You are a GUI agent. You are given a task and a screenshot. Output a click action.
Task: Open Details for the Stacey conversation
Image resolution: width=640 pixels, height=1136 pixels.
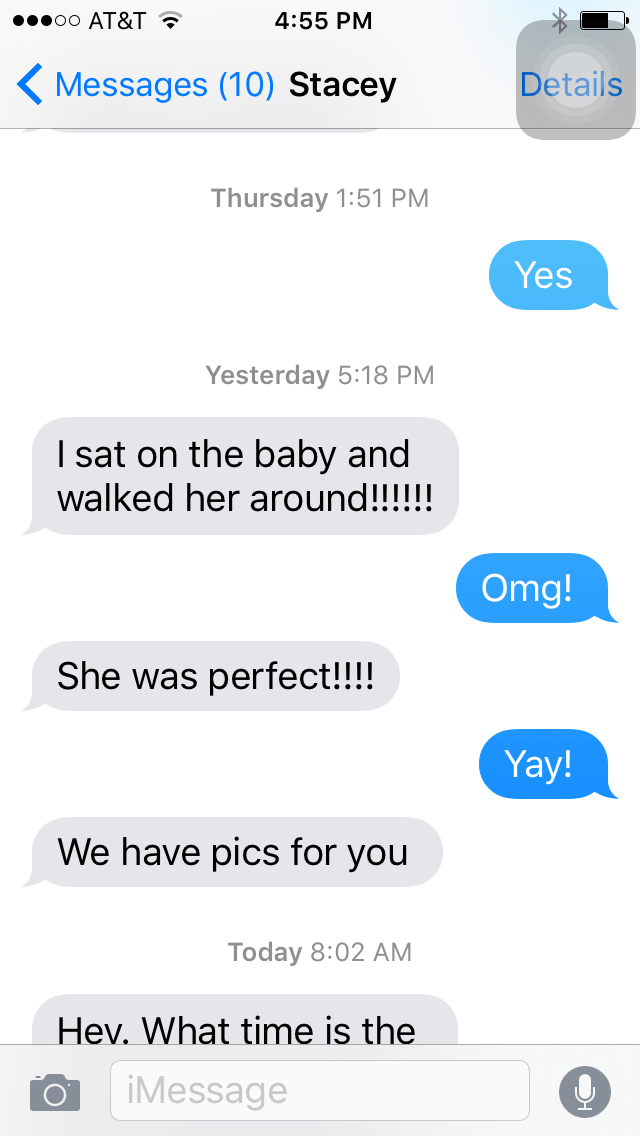571,85
